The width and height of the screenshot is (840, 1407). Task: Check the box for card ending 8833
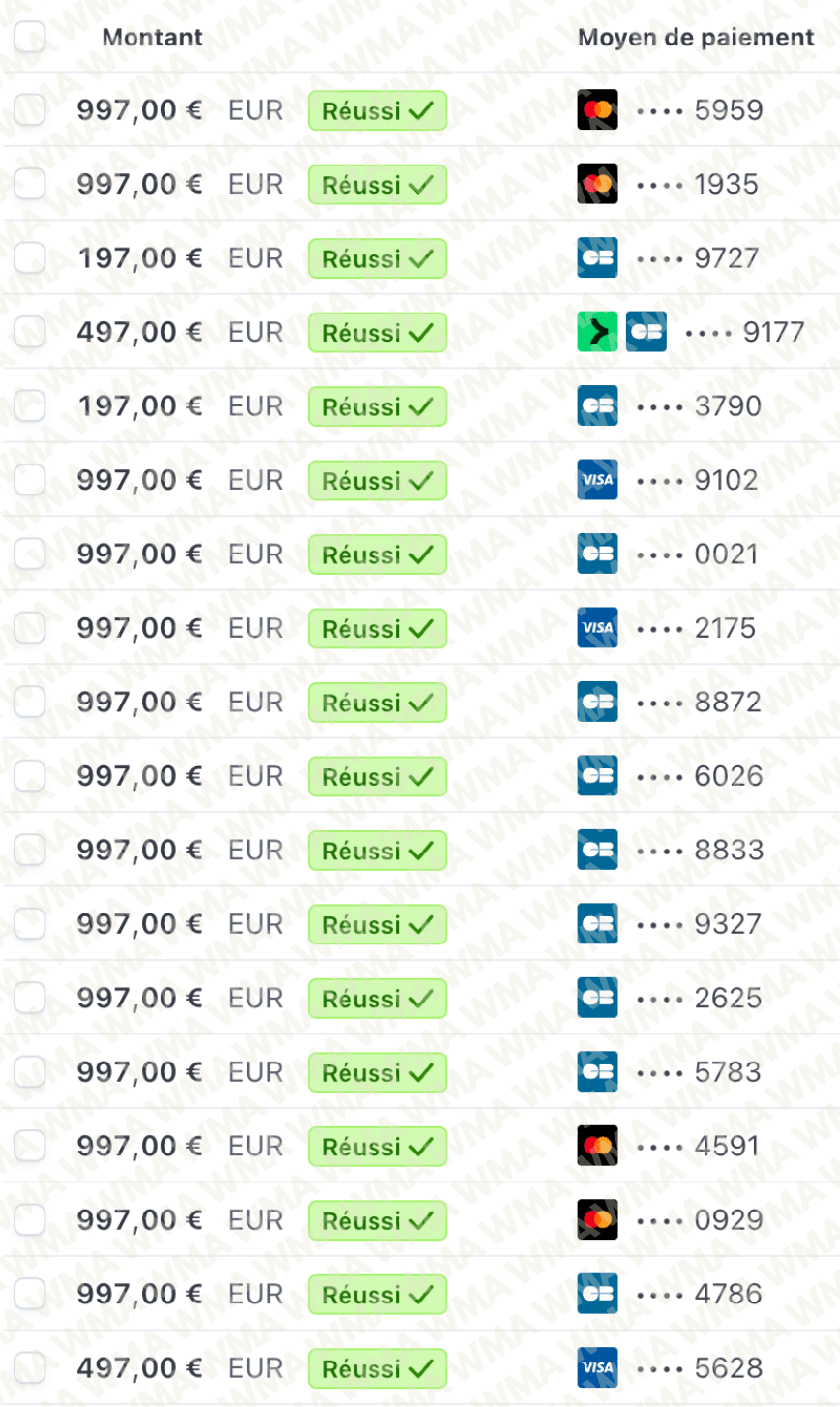click(30, 850)
